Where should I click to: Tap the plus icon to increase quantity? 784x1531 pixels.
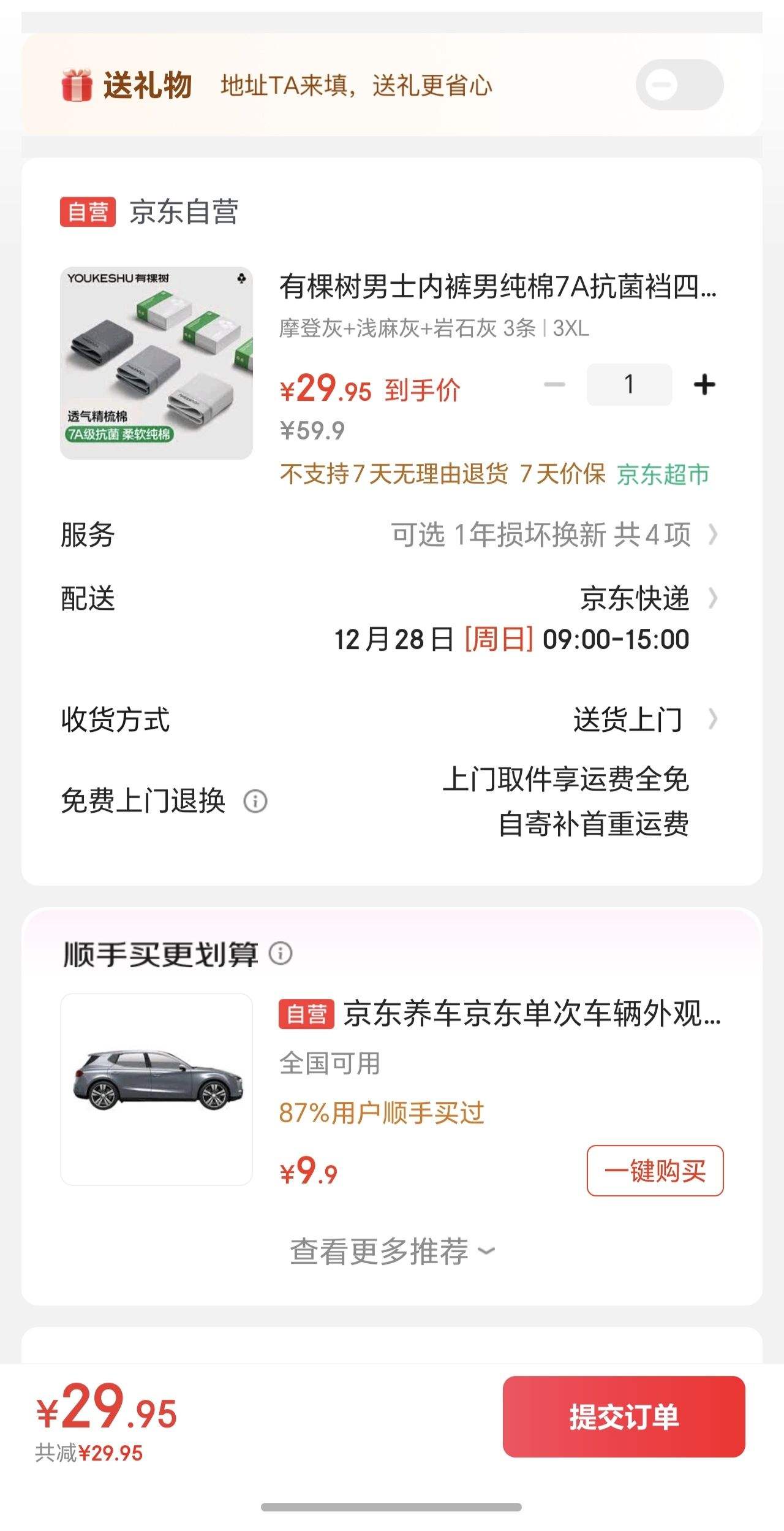[x=704, y=386]
